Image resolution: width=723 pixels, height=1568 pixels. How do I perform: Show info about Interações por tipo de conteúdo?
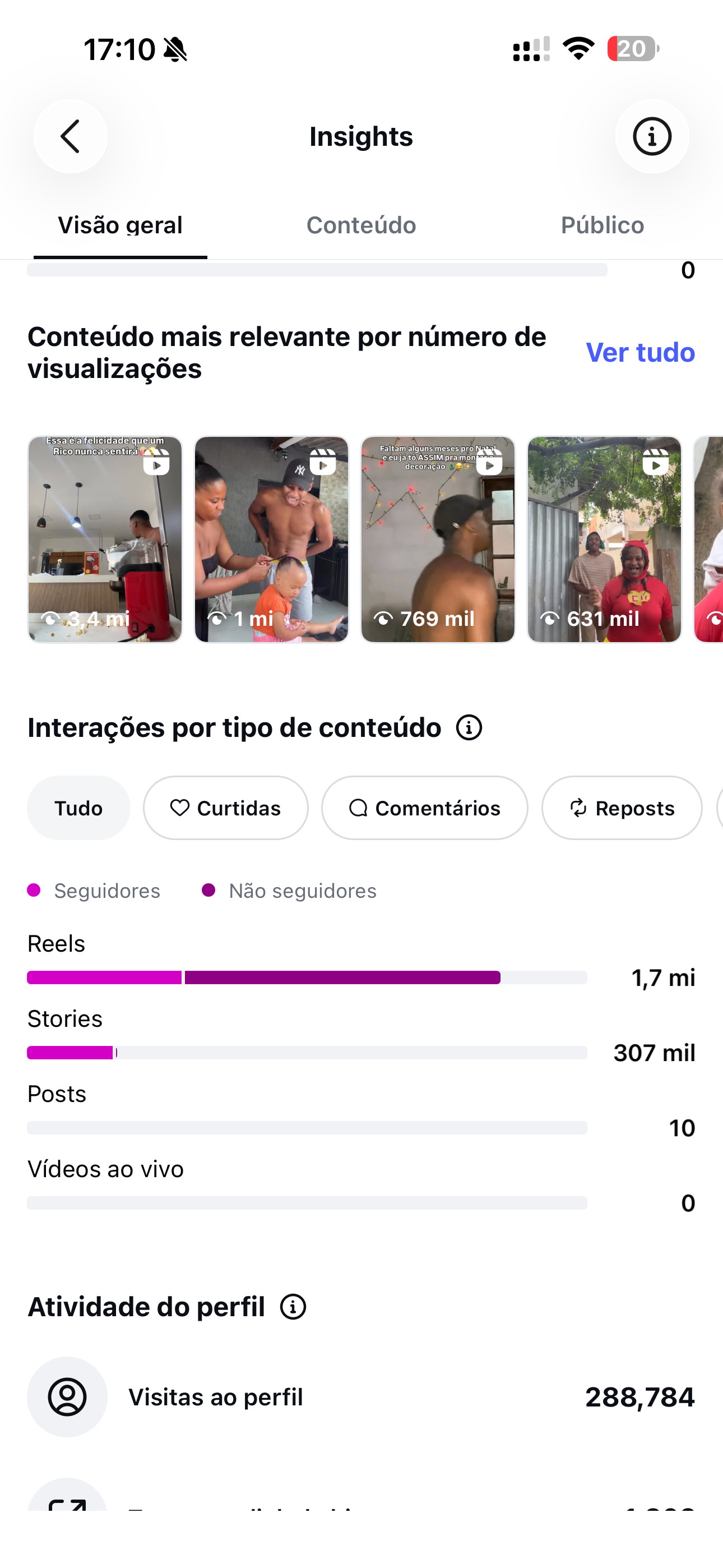(x=469, y=727)
